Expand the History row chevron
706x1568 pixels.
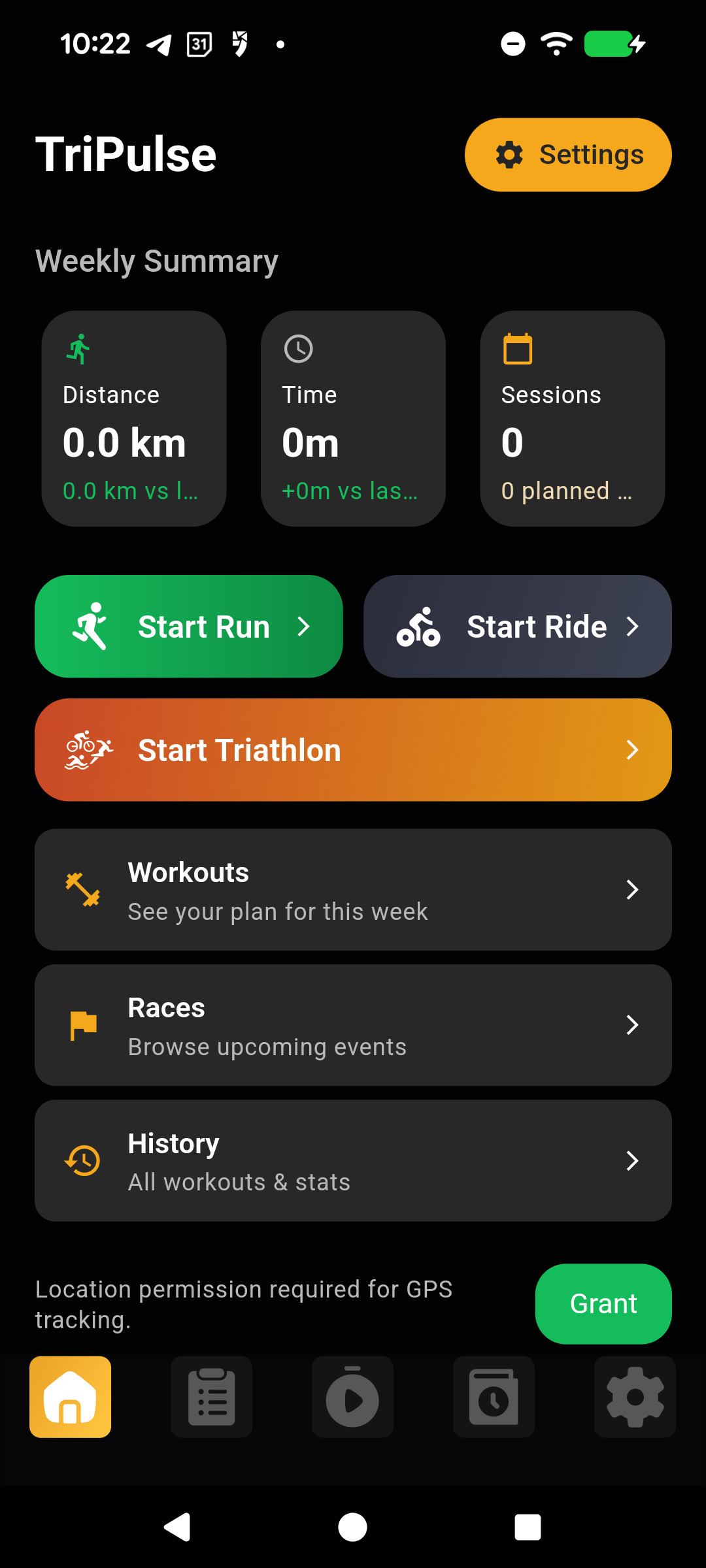pos(632,1160)
